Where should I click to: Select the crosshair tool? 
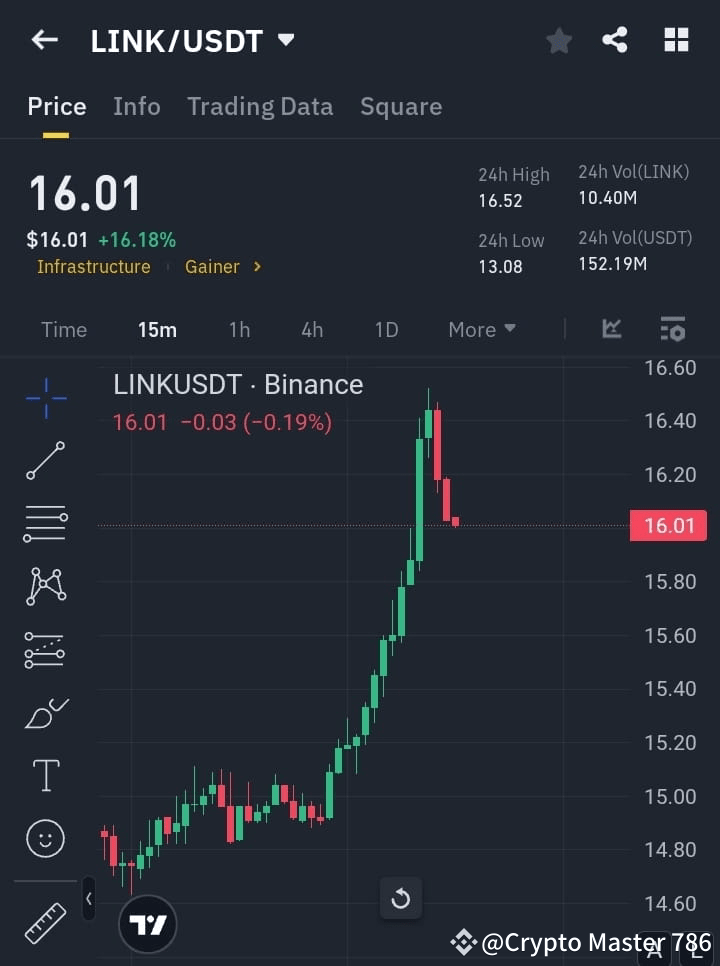point(44,398)
